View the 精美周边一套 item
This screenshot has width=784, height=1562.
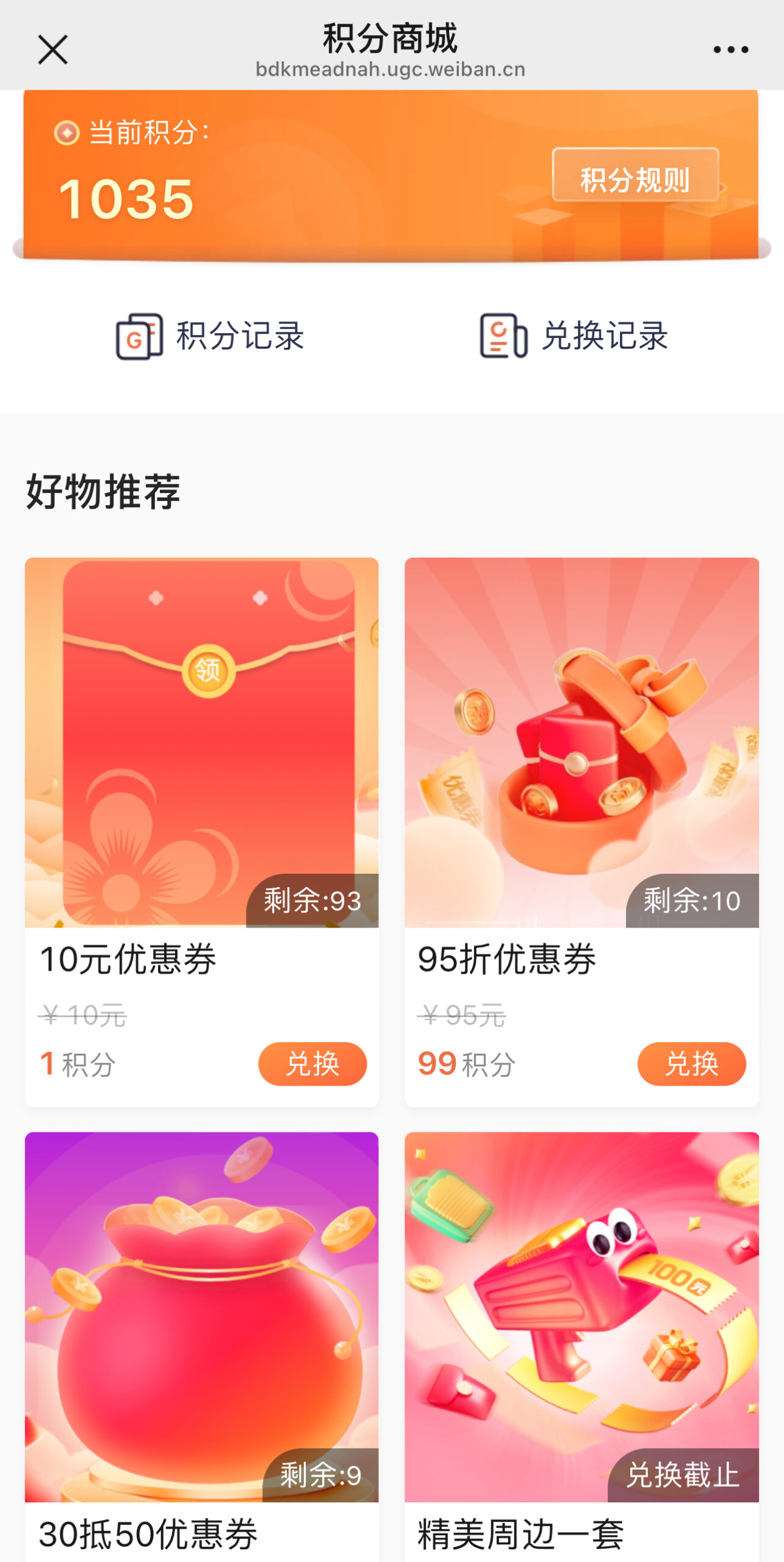point(581,1318)
